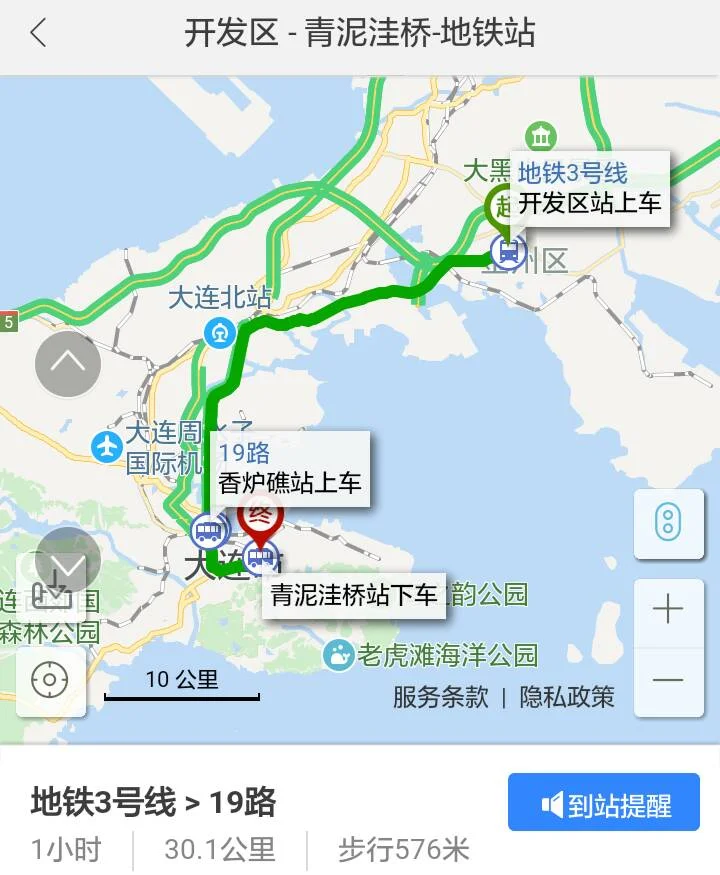The image size is (720, 875).
Task: Select the bus stop icon near 香炉礁
Action: click(x=211, y=531)
